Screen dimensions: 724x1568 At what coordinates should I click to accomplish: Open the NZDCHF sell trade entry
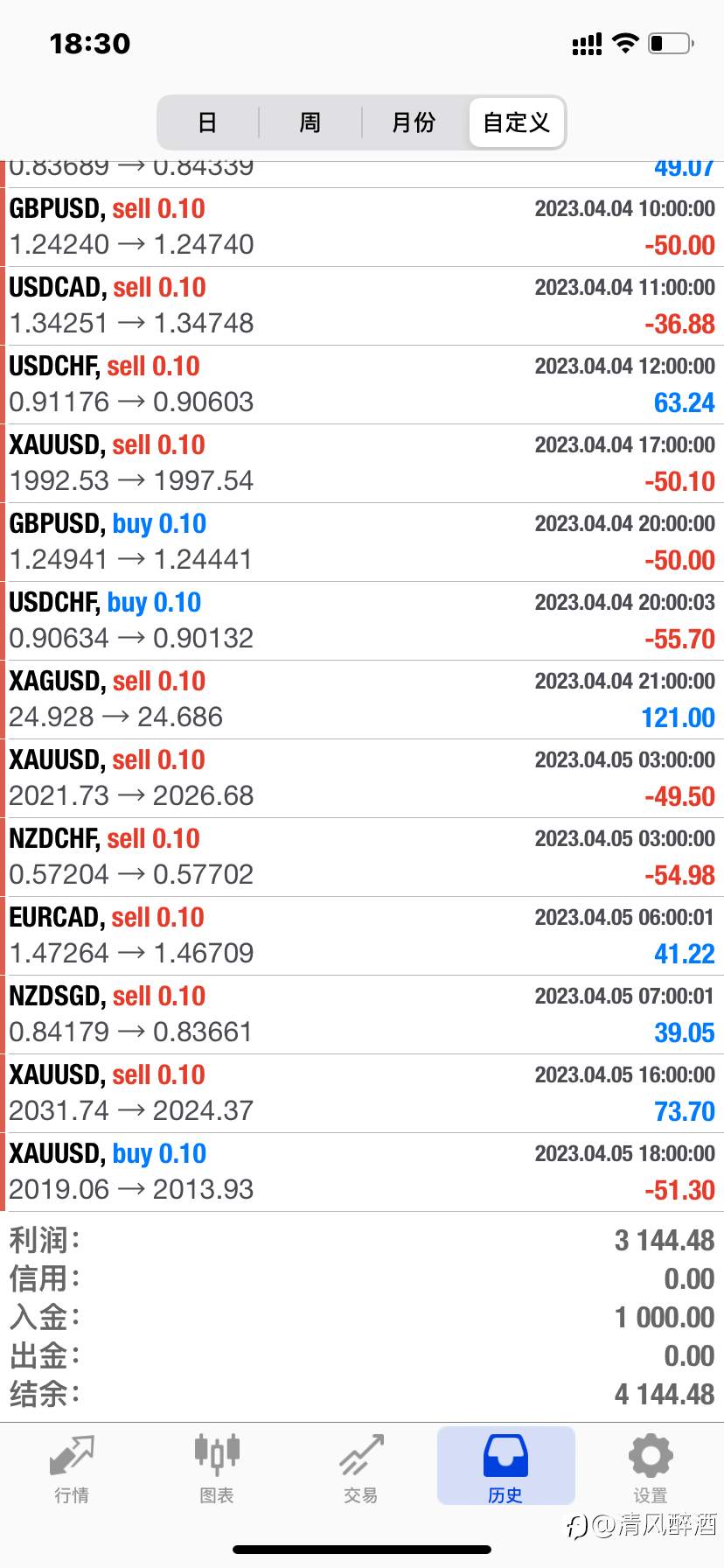pos(362,857)
